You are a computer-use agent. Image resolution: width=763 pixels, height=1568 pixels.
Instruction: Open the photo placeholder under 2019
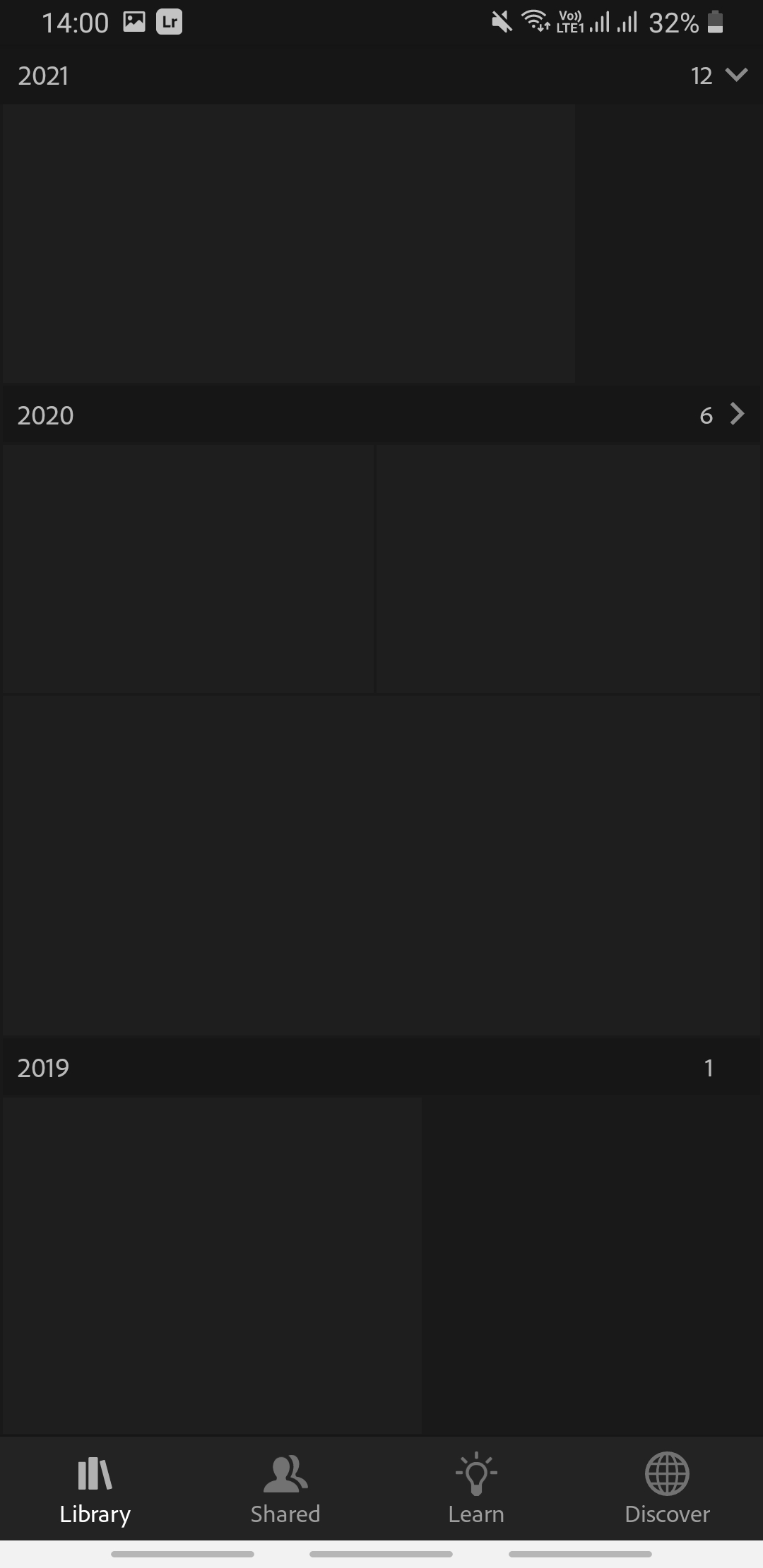[x=212, y=1266]
